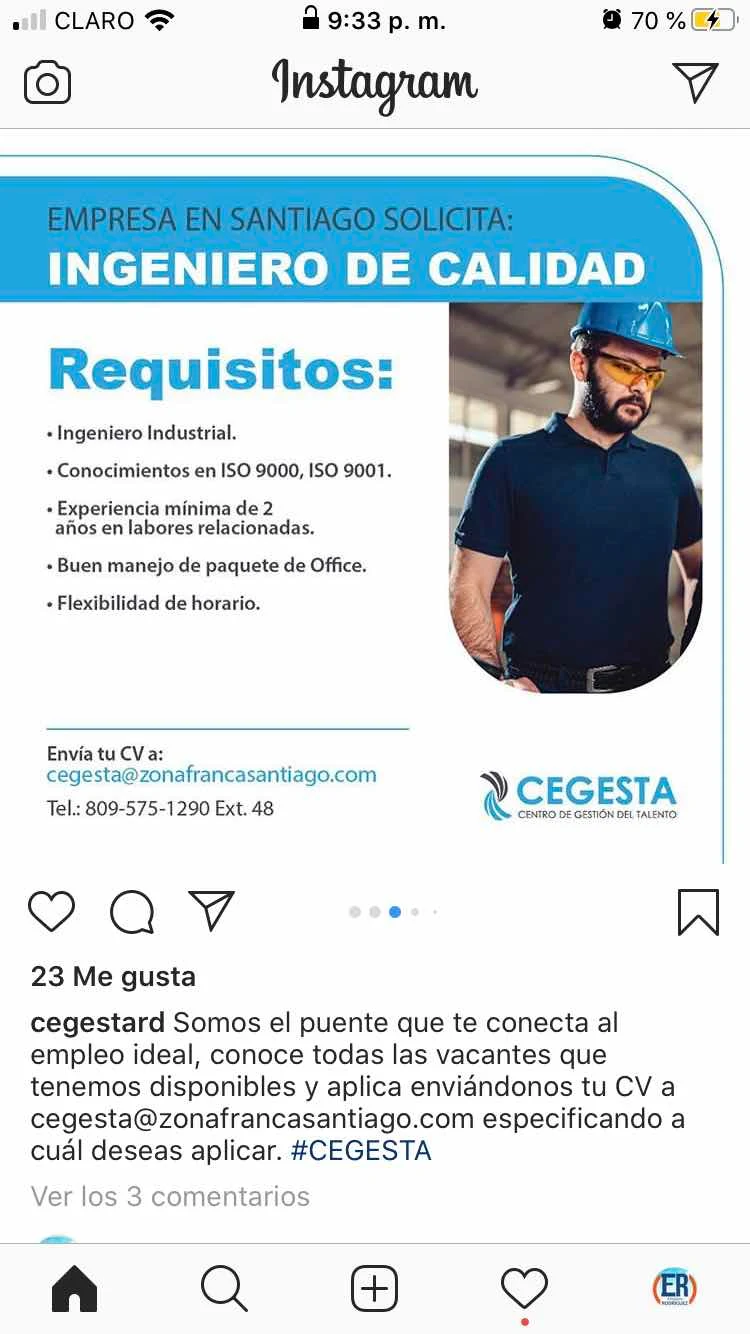
Task: Switch to the Search tab
Action: click(224, 1289)
